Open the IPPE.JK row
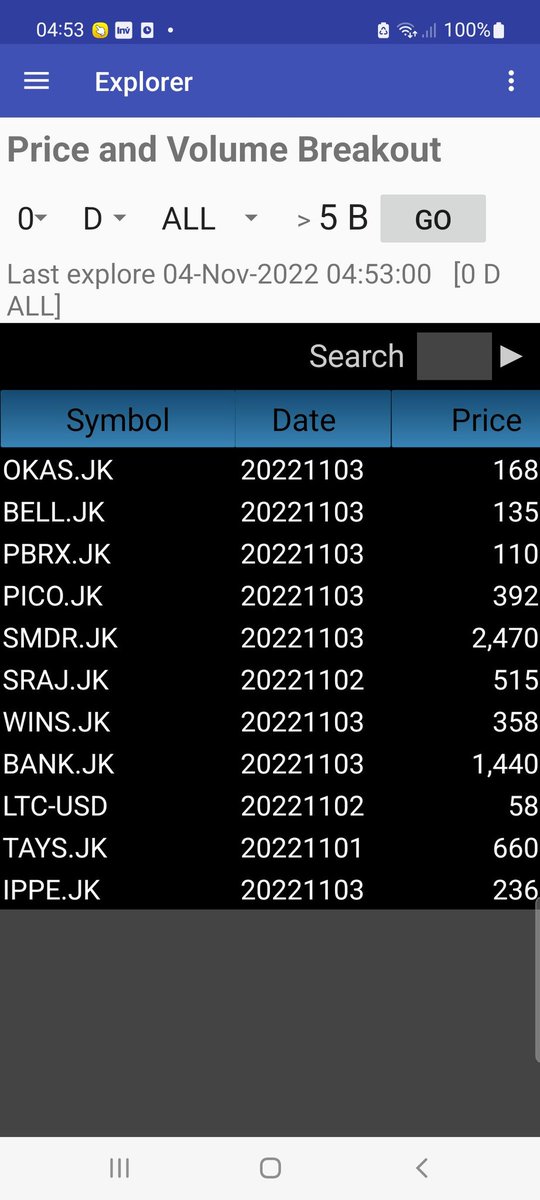Viewport: 540px width, 1200px height. (270, 889)
